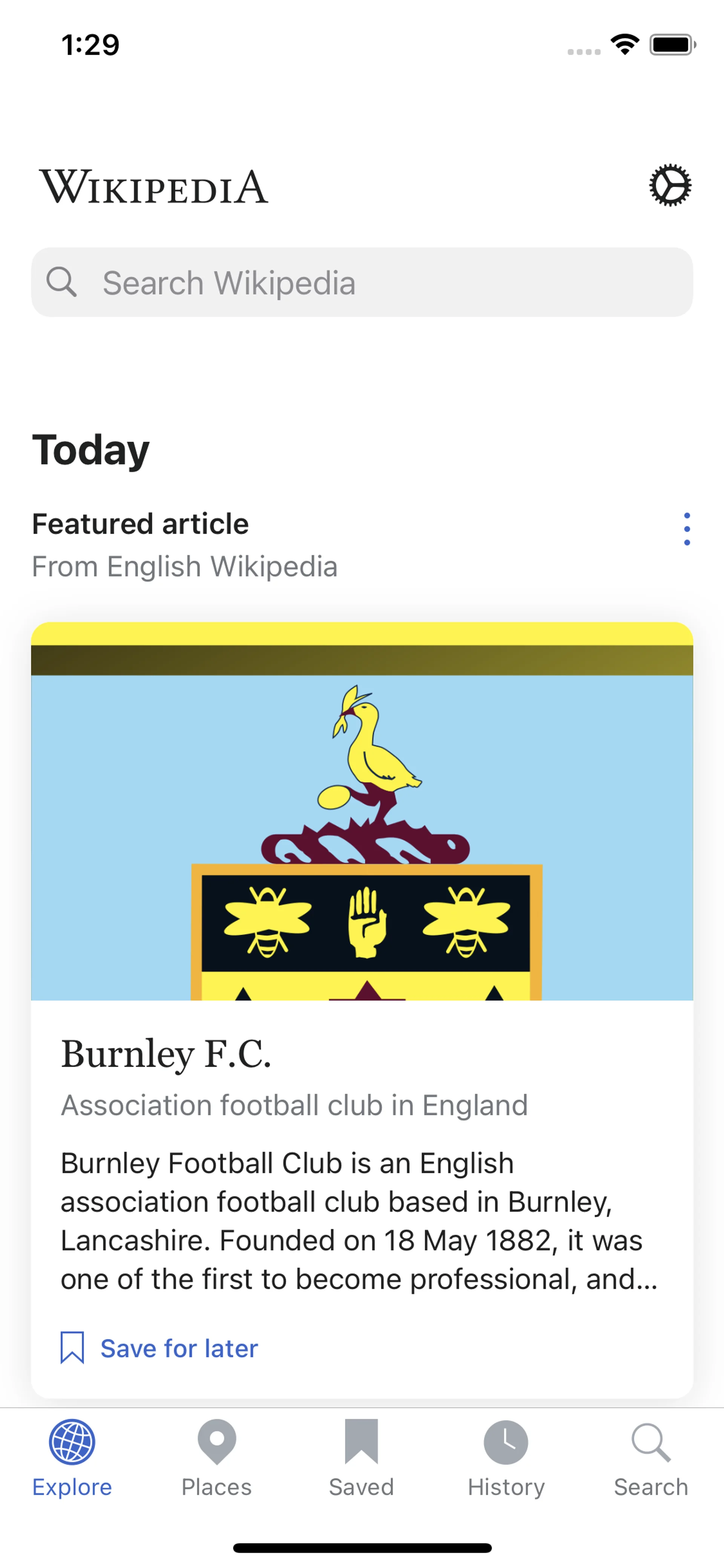Image resolution: width=724 pixels, height=1568 pixels.
Task: Save Burnley F.C. article for later
Action: point(160,1348)
